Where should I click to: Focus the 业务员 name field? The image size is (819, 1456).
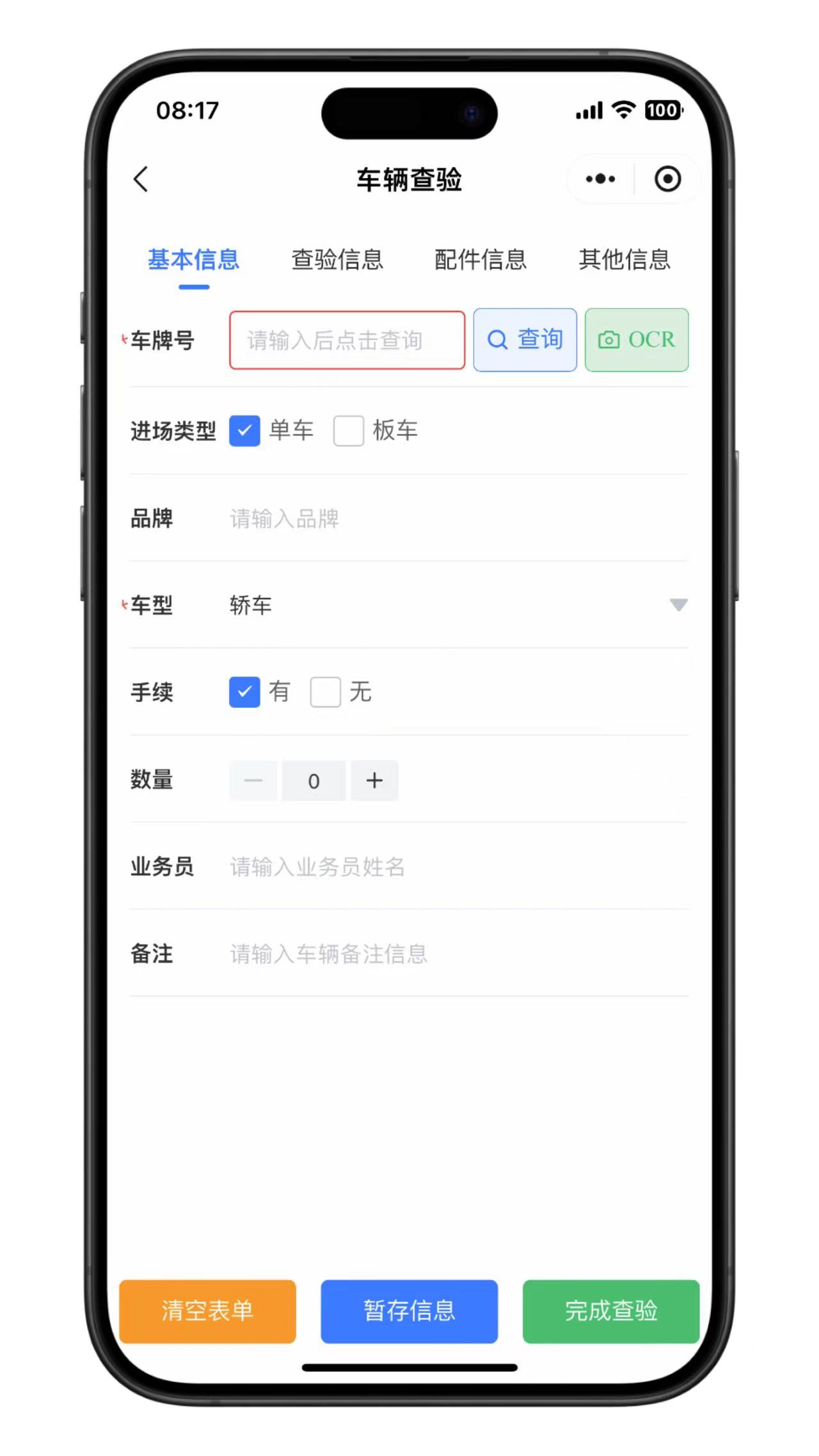pyautogui.click(x=448, y=867)
